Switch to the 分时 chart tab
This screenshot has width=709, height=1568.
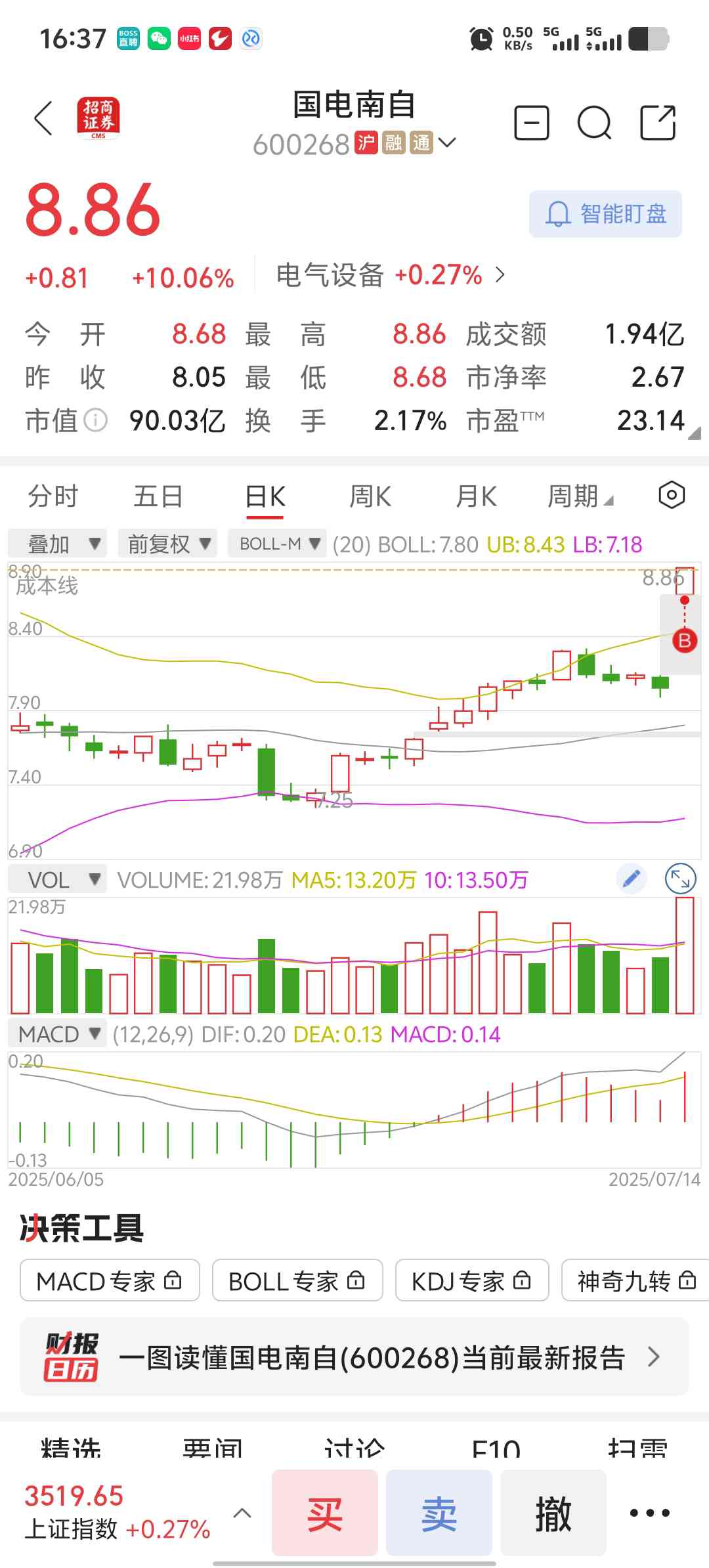tap(53, 496)
